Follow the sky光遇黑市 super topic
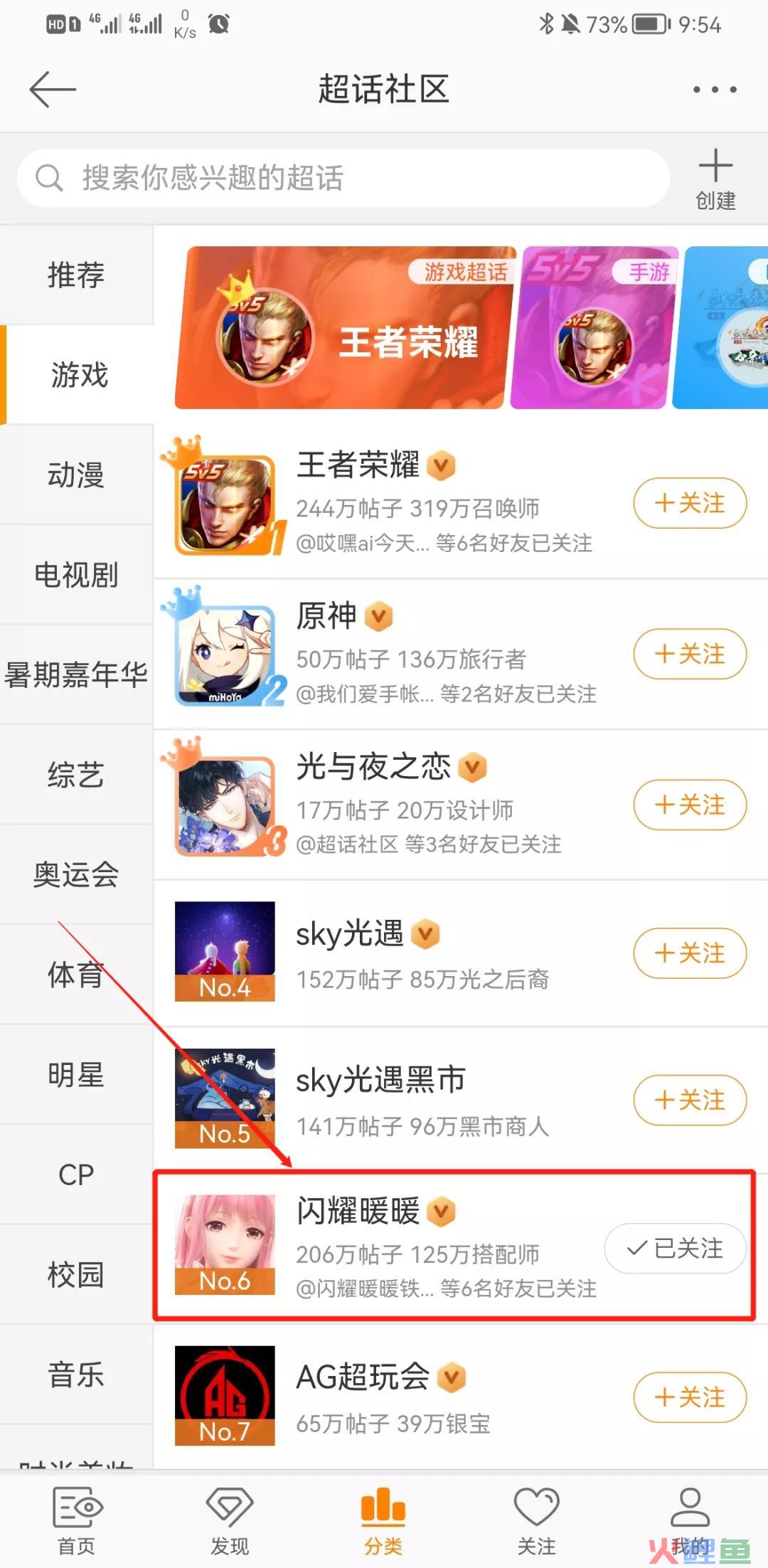The height and width of the screenshot is (1568, 768). [x=690, y=1100]
